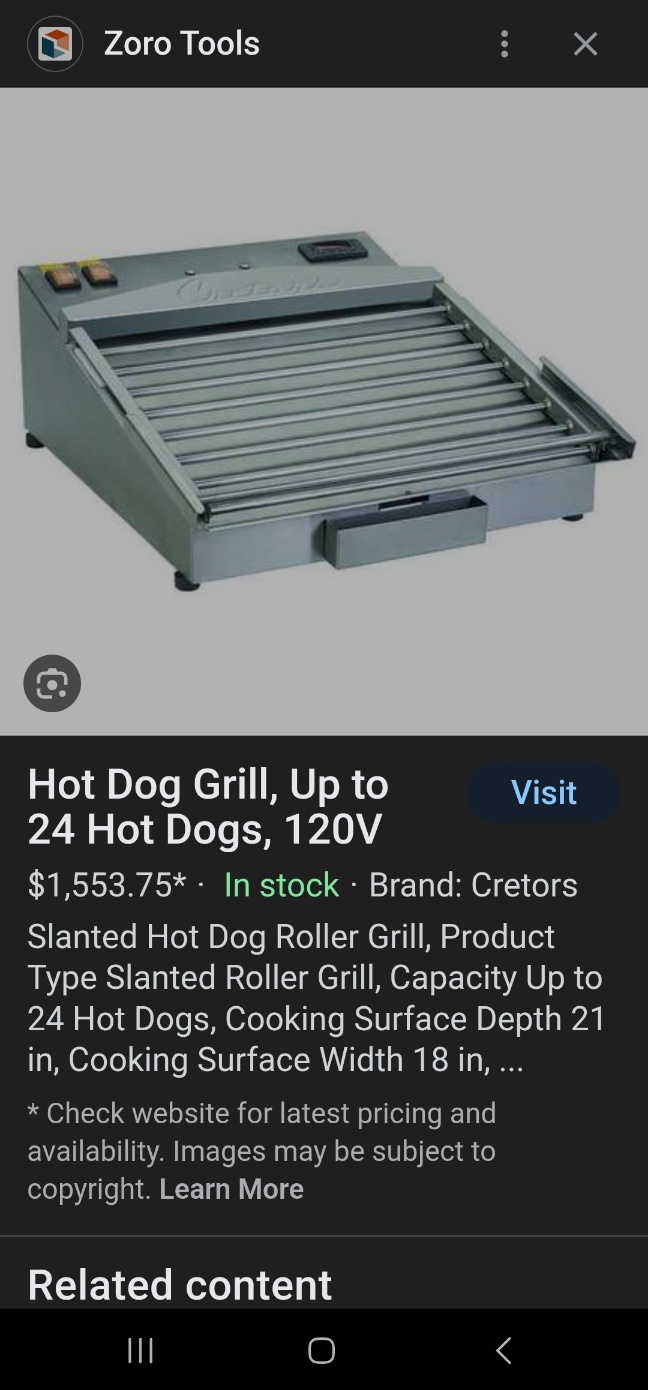Tap the Visit button
Viewport: 648px width, 1390px height.
(x=543, y=792)
